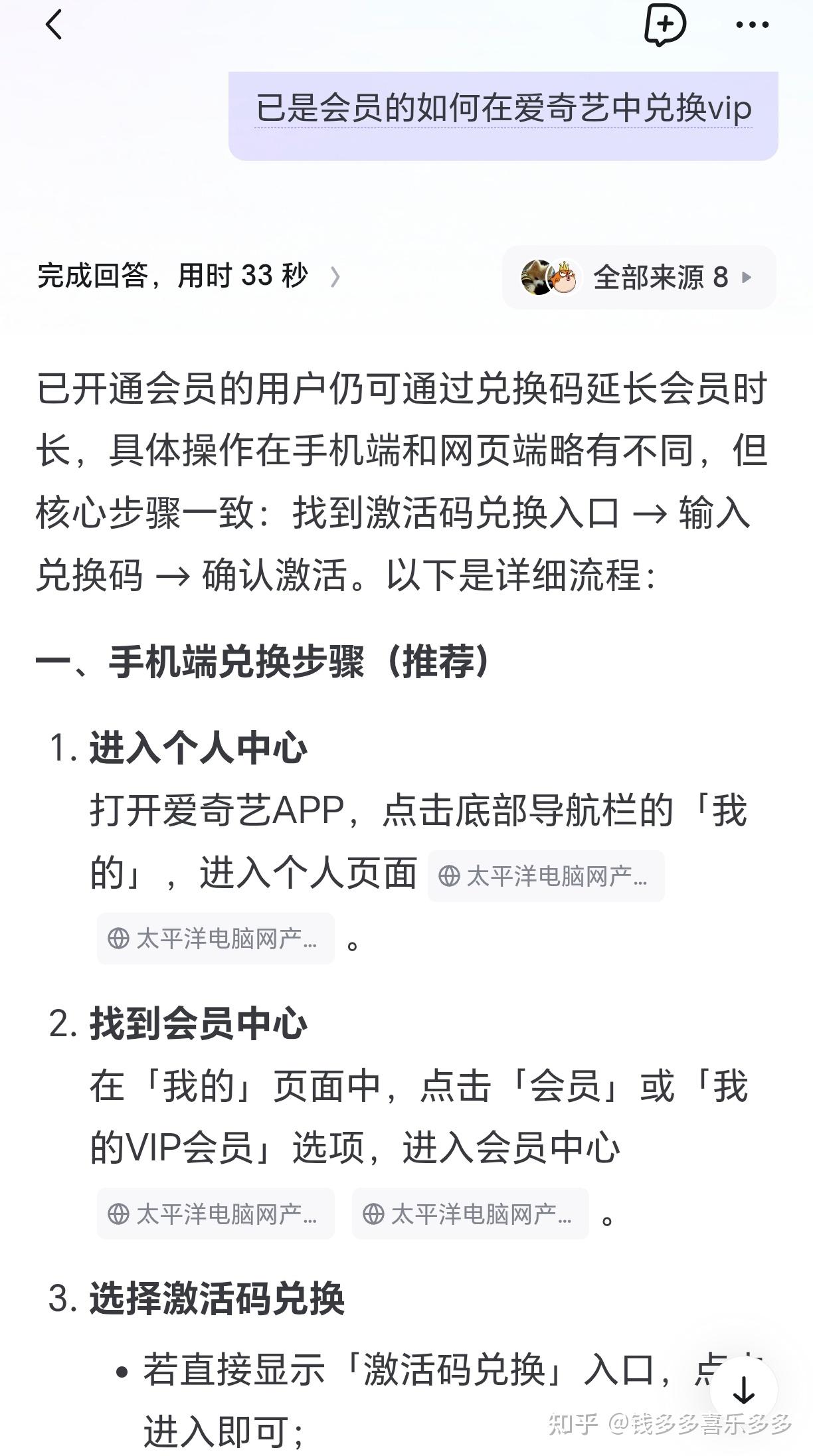Go back using the top-left arrow

coord(54,25)
